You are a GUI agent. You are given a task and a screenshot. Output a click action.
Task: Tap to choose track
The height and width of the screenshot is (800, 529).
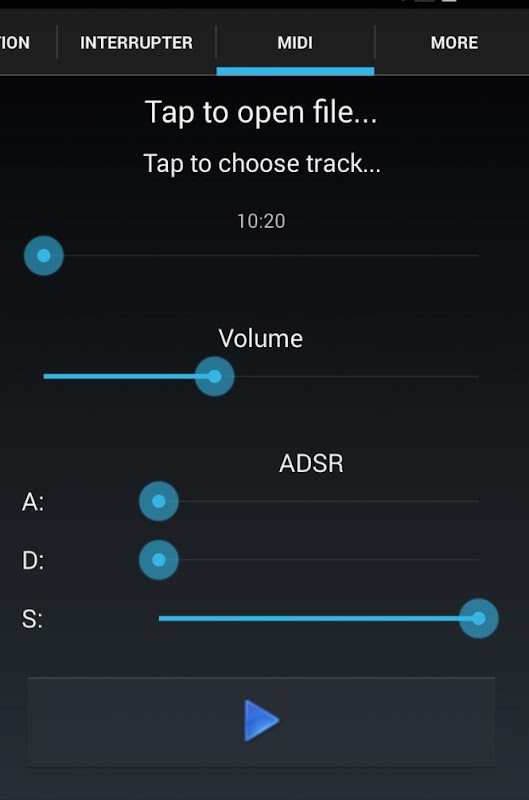tap(262, 164)
